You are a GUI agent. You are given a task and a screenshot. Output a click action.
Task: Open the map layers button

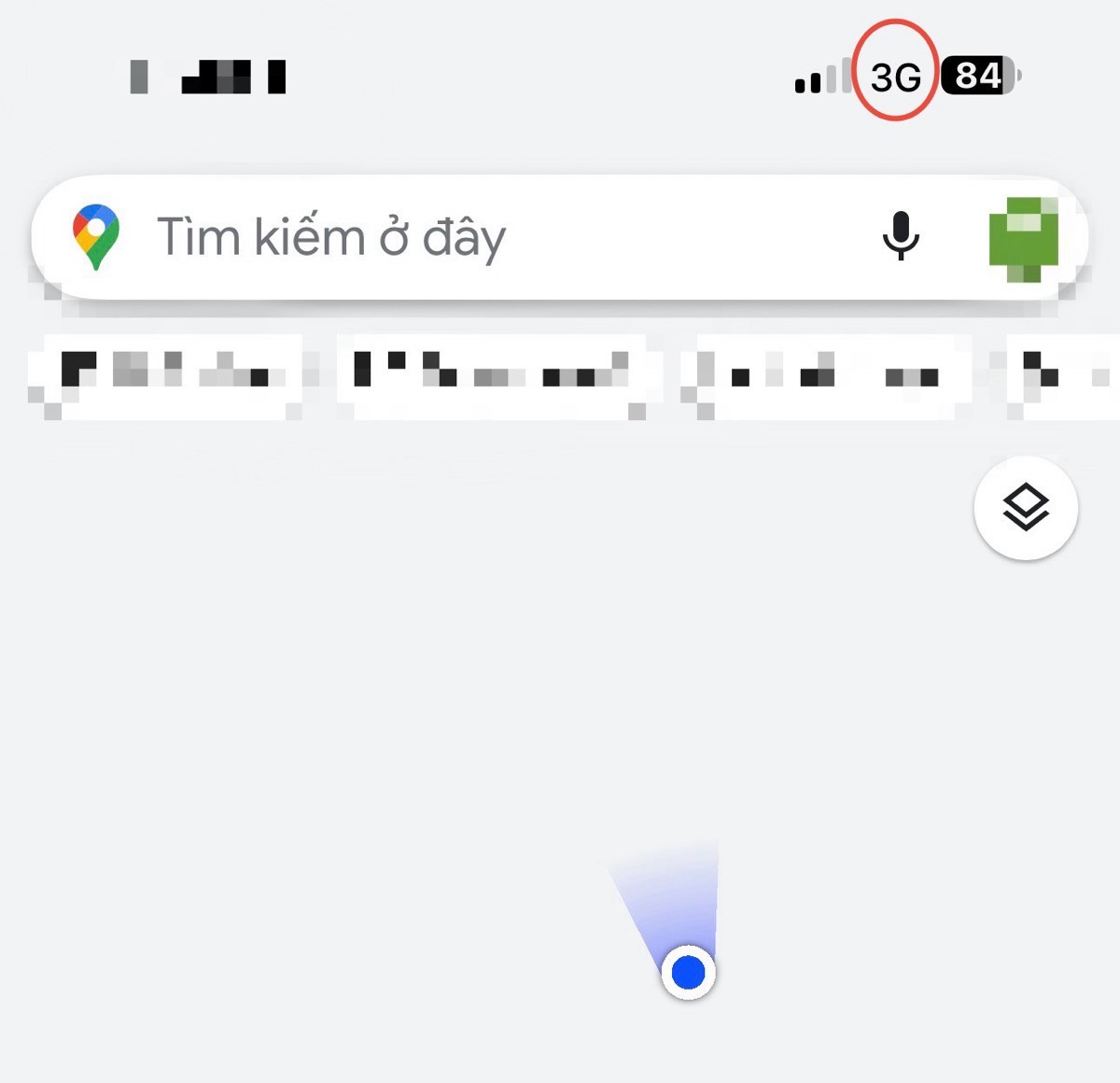pos(1026,508)
